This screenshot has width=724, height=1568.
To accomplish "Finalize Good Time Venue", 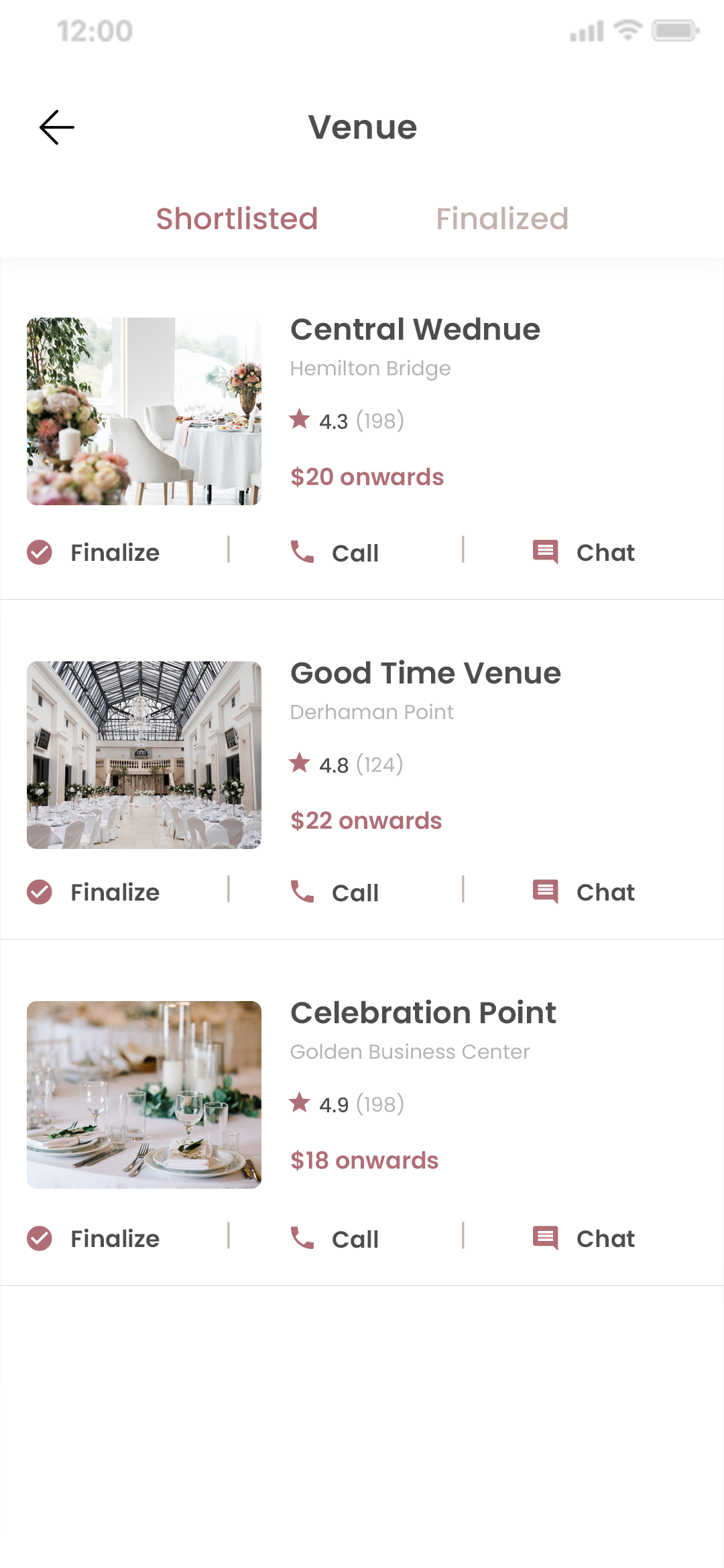I will [94, 893].
